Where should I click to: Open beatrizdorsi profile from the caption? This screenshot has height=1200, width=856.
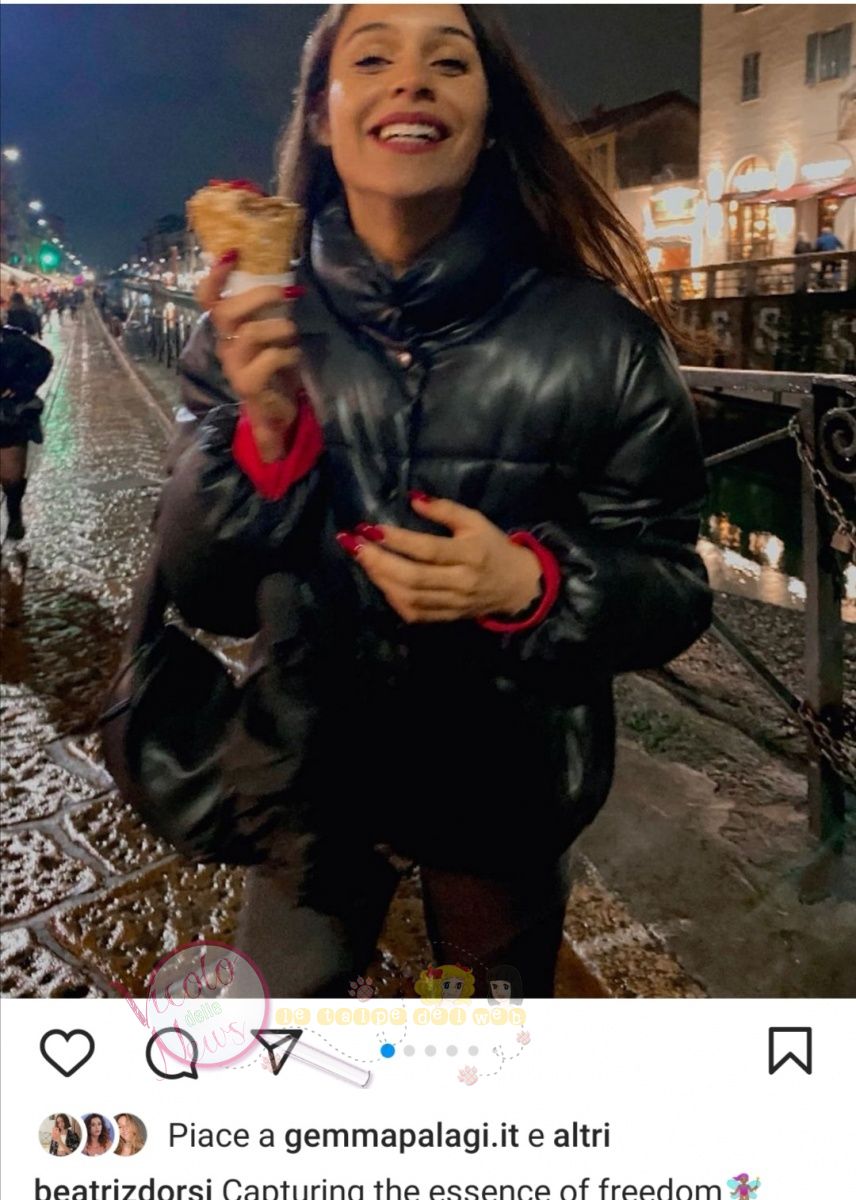click(x=123, y=1188)
